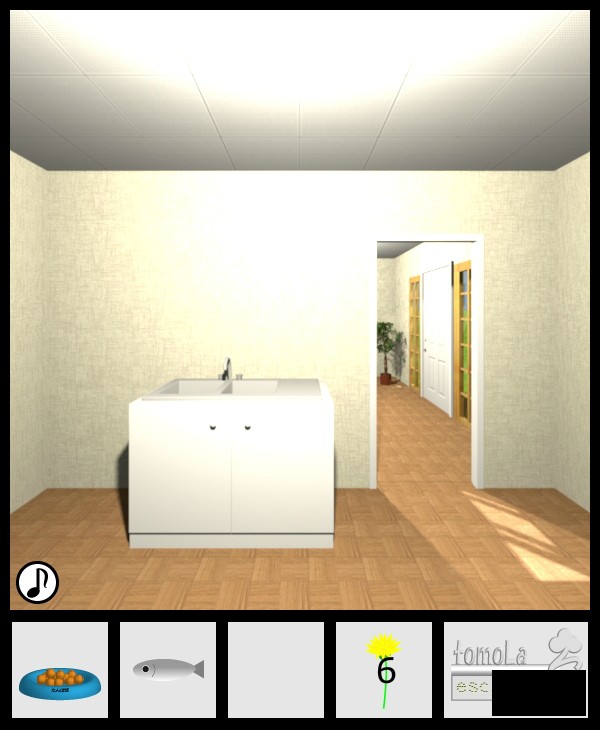
Task: Inspect the sink faucet on the counter
Action: (x=228, y=370)
